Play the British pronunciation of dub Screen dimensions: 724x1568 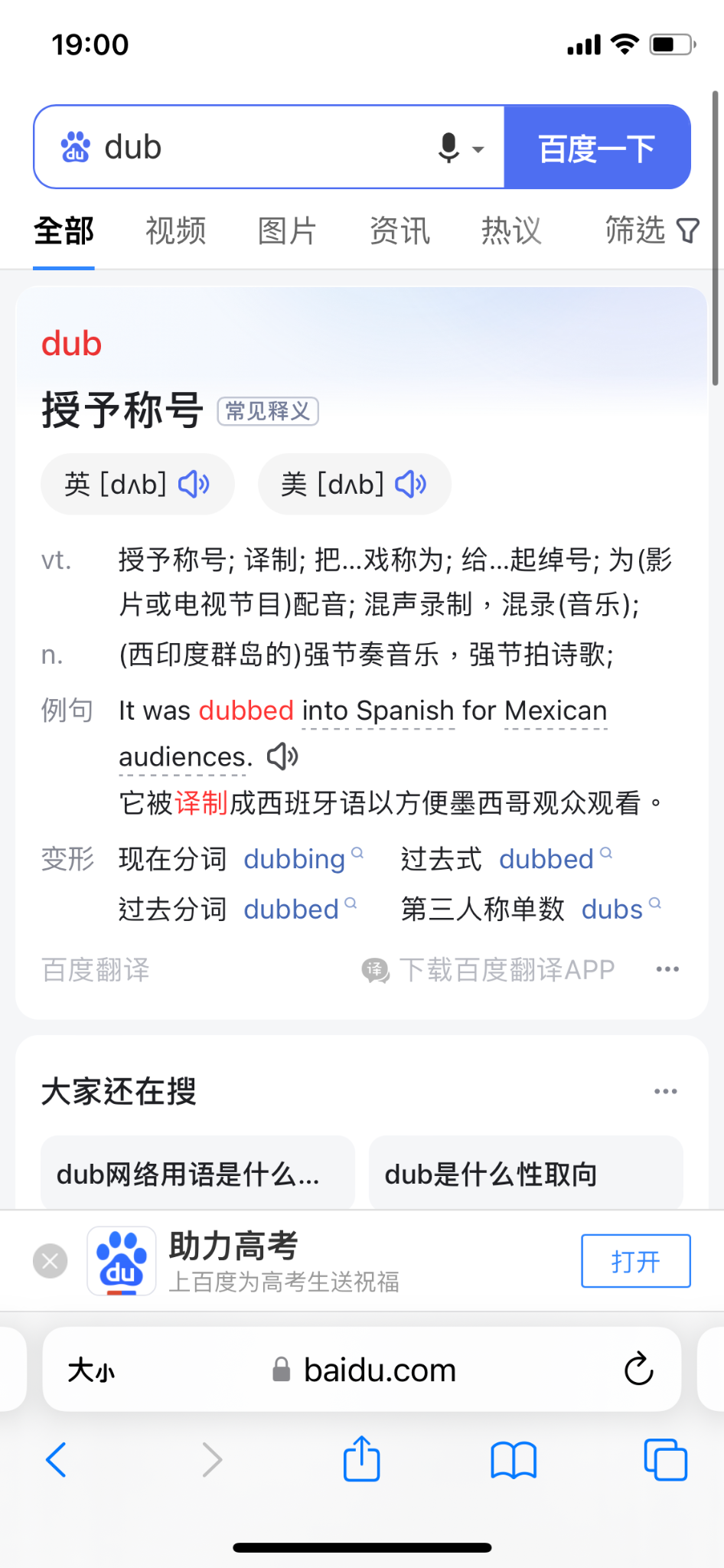194,484
